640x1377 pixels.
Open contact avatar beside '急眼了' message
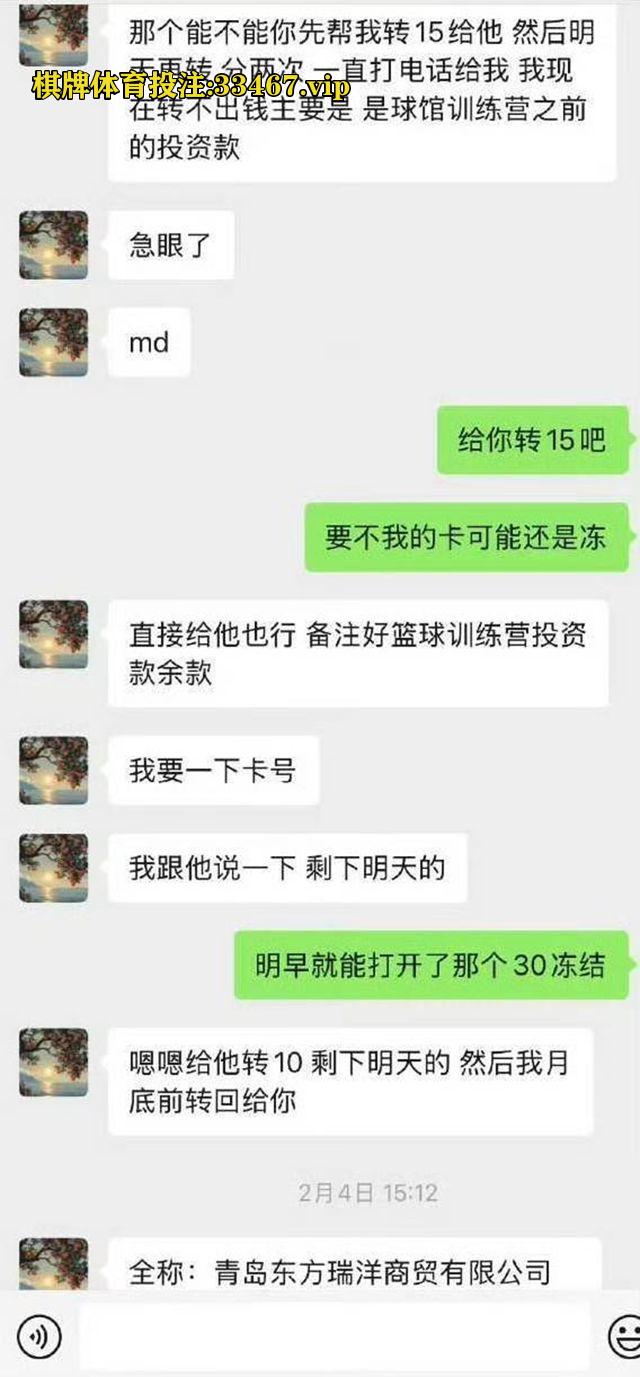54,245
